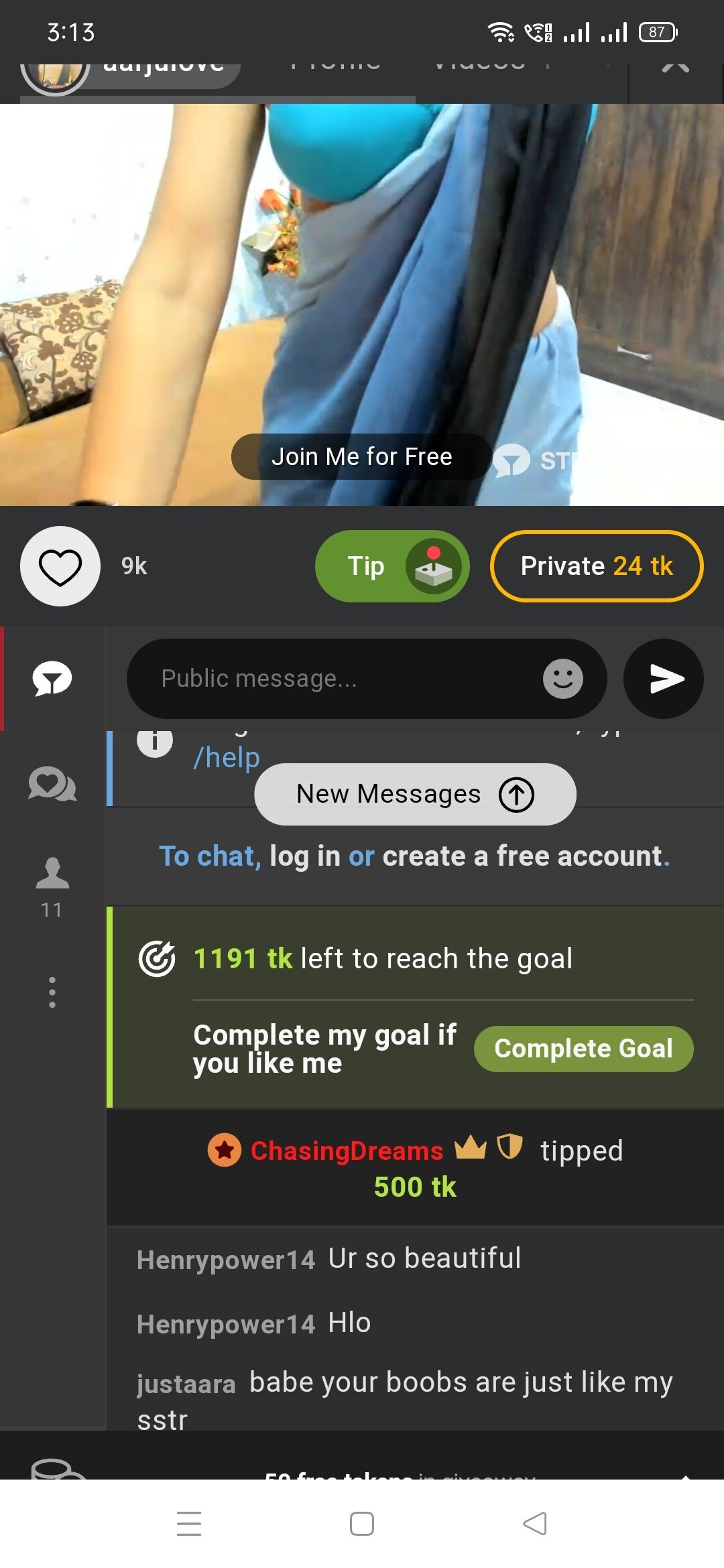Open the private messages tab
This screenshot has width=724, height=1568.
(52, 784)
